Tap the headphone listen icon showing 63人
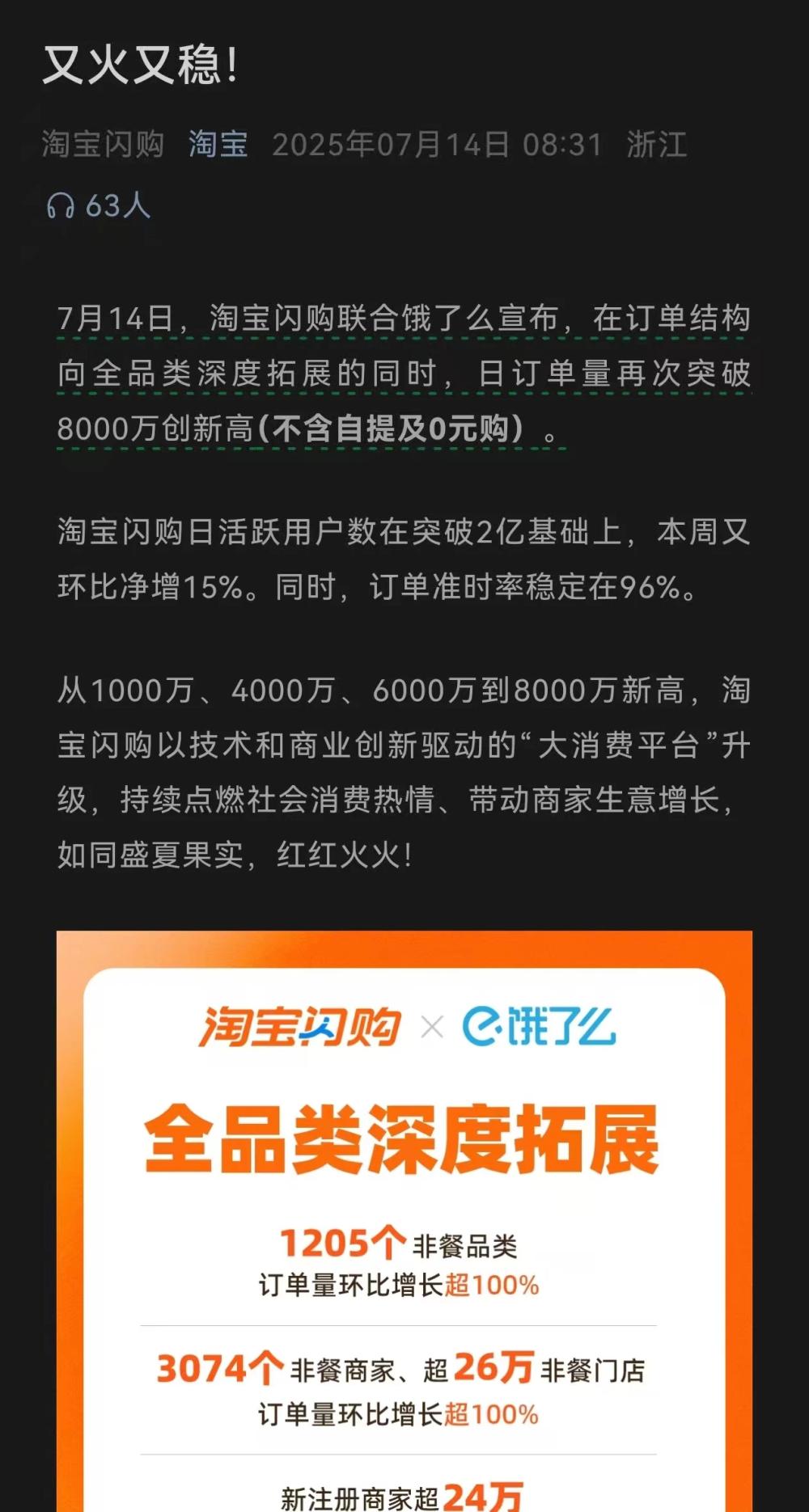Viewport: 809px width, 1512px height. 61,206
